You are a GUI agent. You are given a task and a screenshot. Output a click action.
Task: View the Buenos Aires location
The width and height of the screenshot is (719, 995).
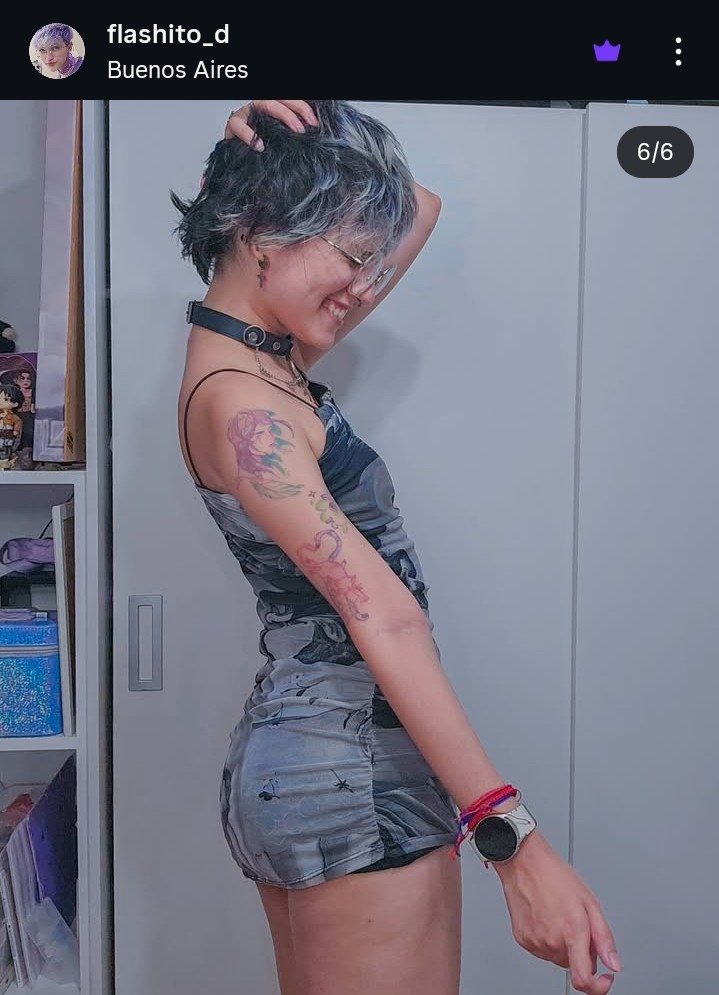tap(177, 70)
